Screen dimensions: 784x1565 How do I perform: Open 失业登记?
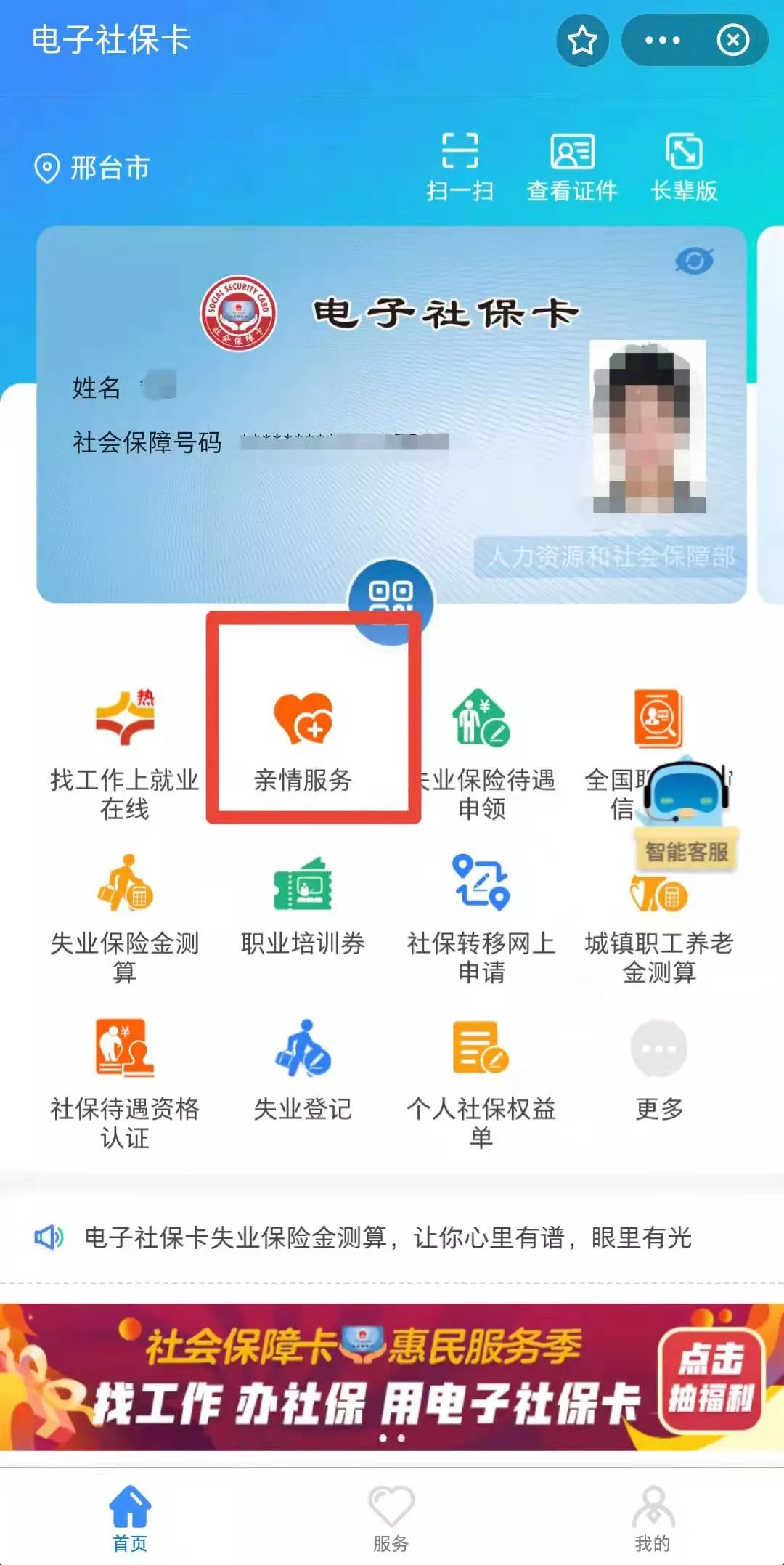click(303, 1071)
